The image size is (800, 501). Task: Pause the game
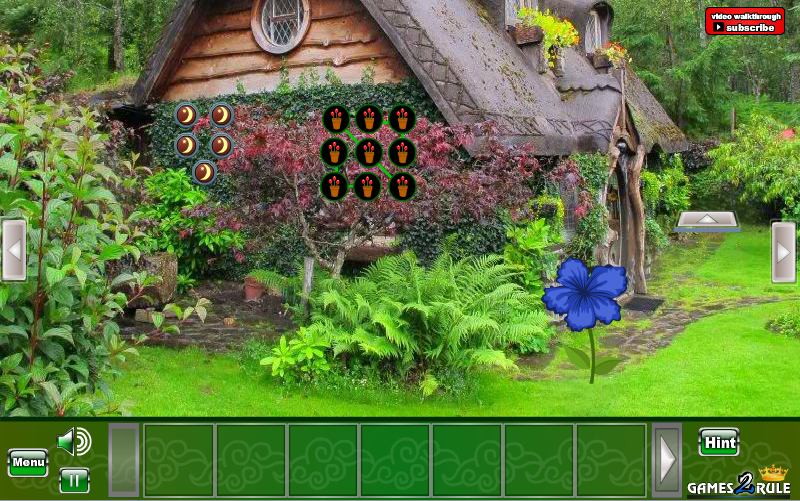[x=74, y=479]
